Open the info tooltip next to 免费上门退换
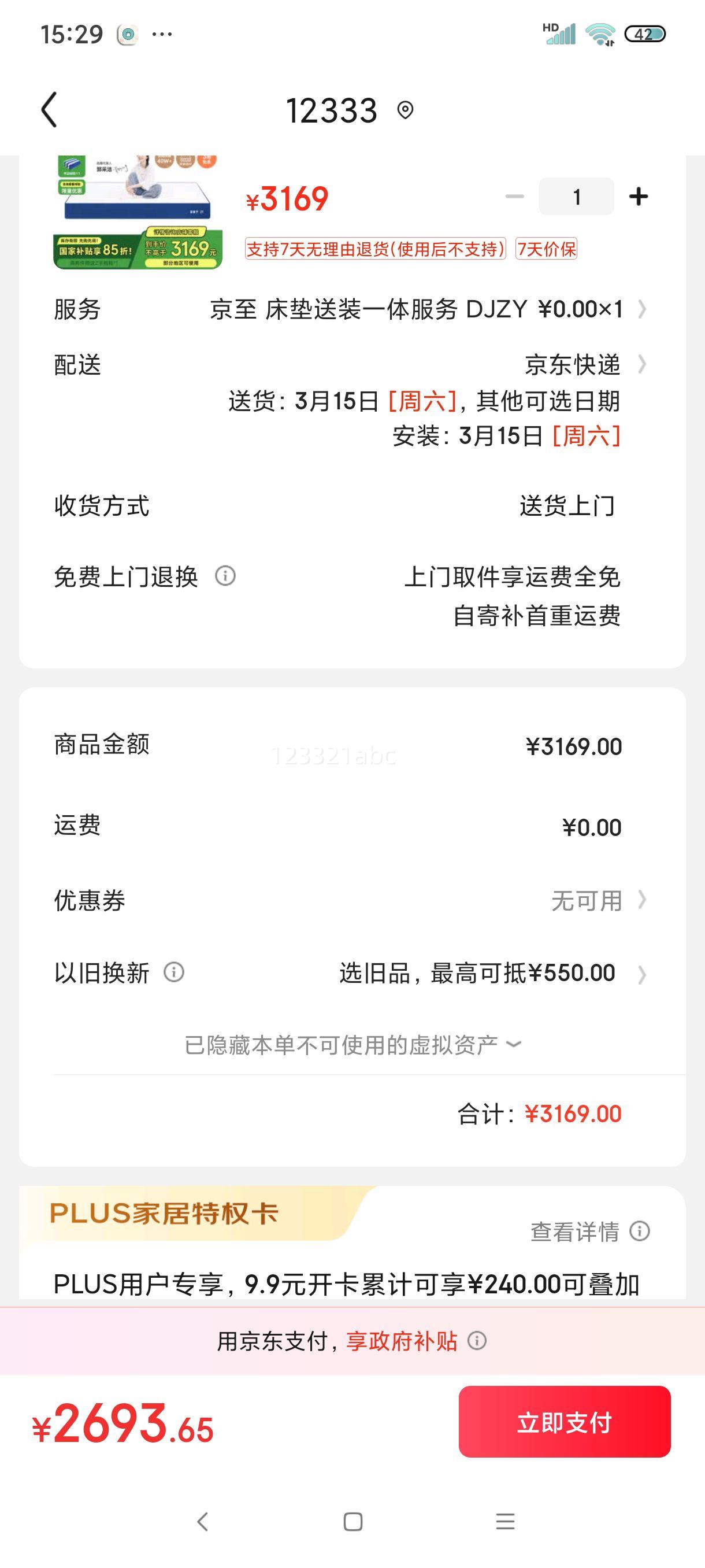 pyautogui.click(x=227, y=575)
